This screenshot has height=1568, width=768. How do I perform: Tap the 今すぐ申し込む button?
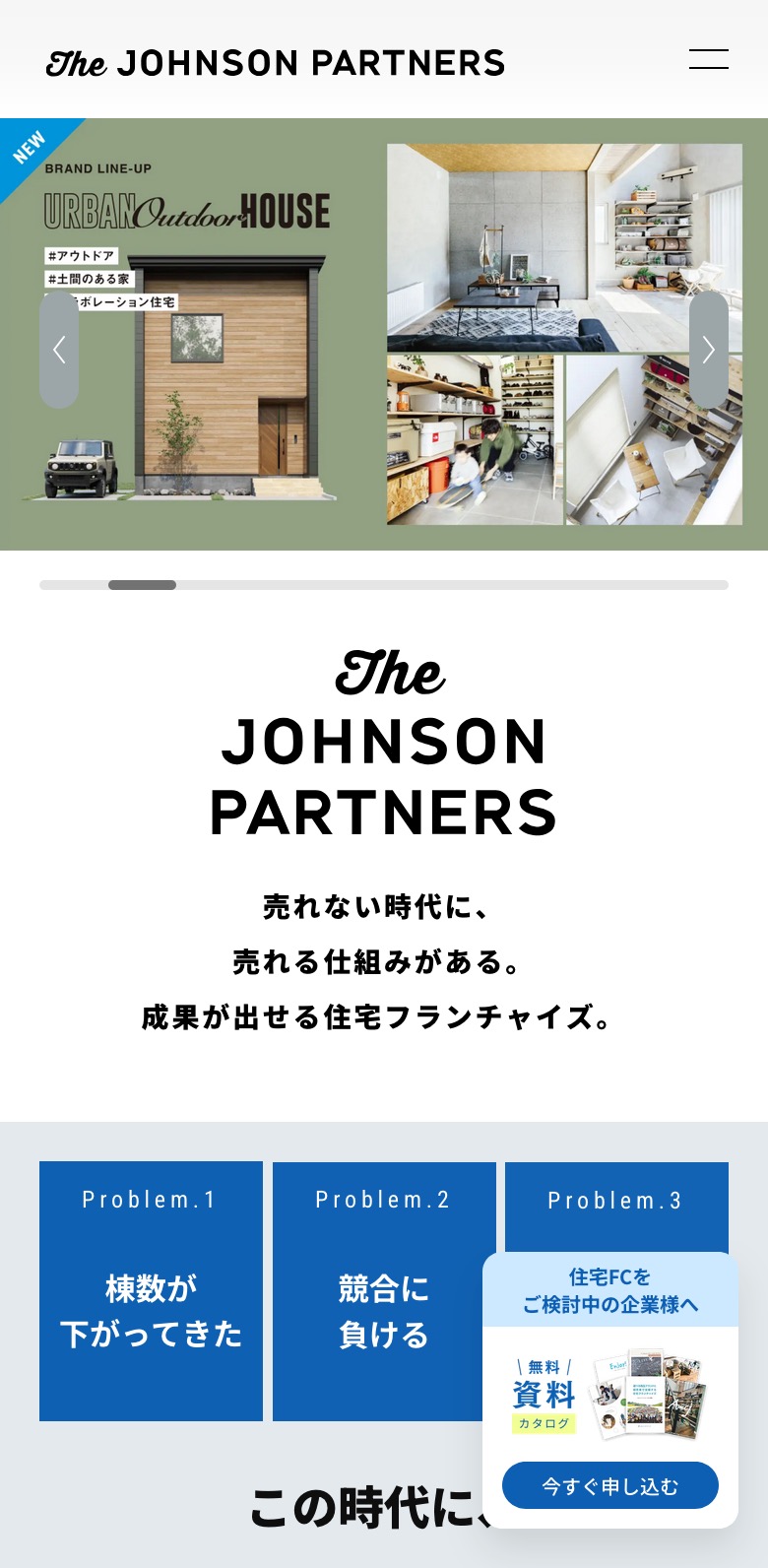click(609, 1485)
